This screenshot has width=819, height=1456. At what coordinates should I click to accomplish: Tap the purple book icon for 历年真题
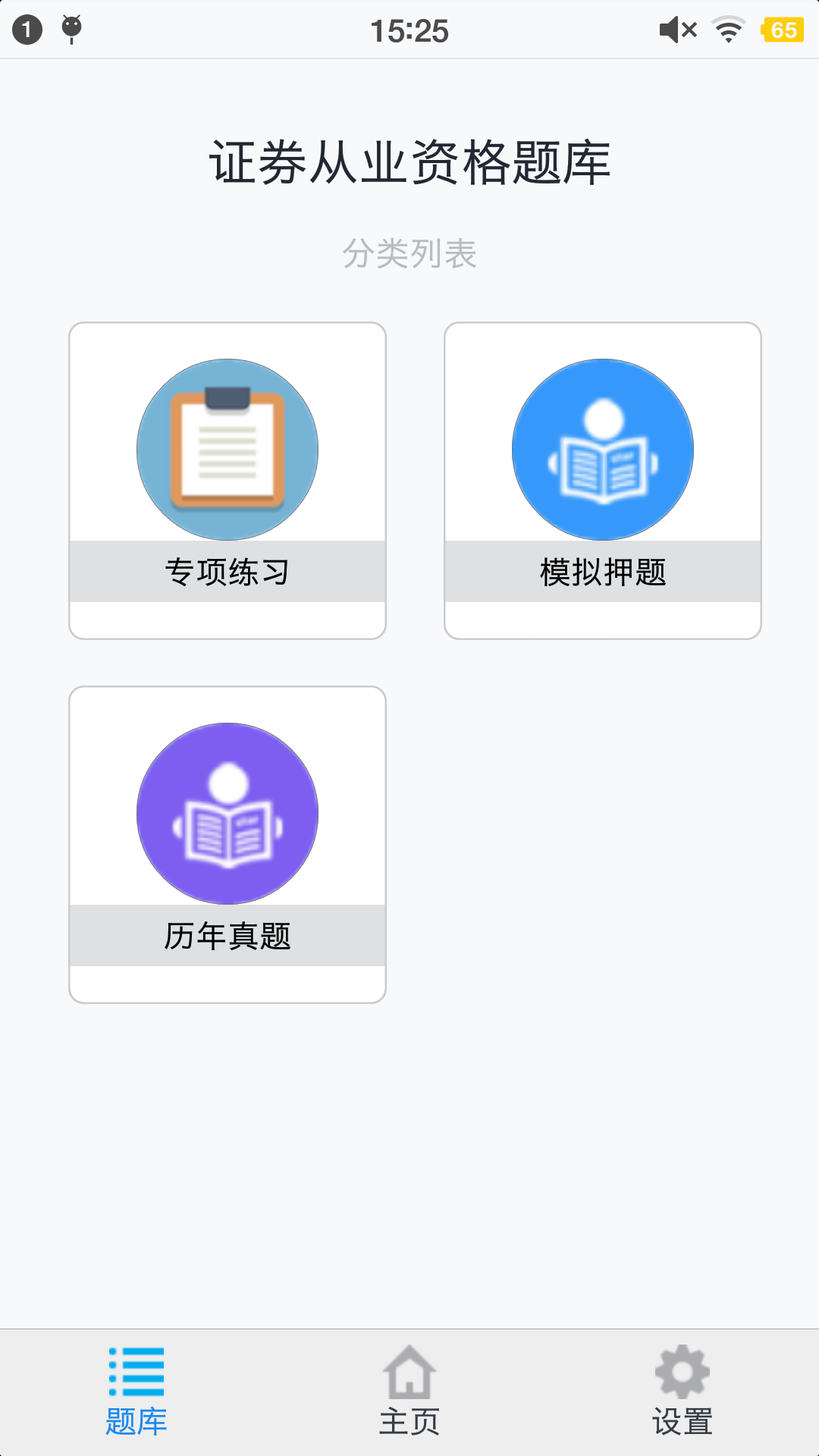[227, 814]
